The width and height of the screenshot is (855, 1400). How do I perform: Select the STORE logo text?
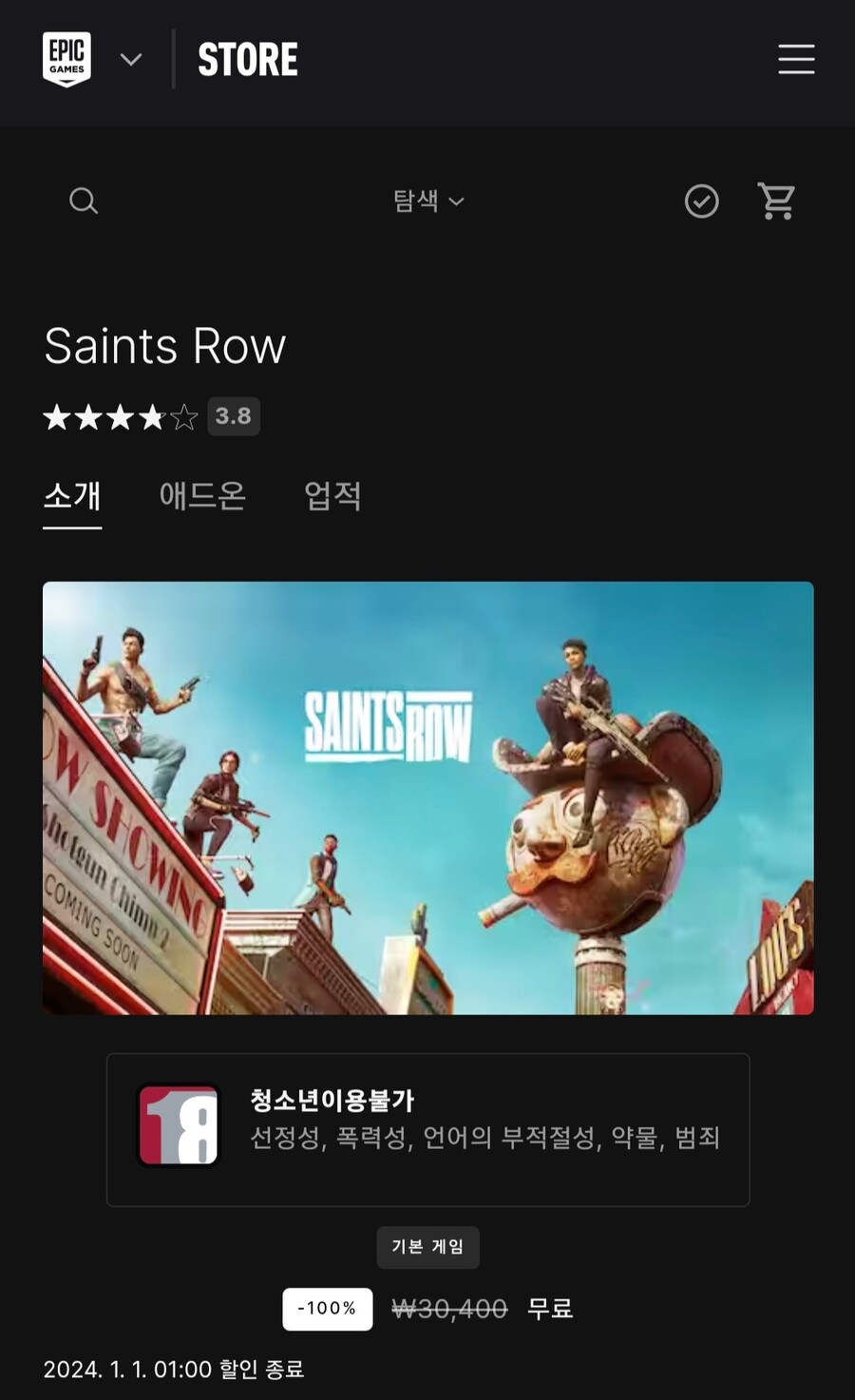pyautogui.click(x=248, y=59)
